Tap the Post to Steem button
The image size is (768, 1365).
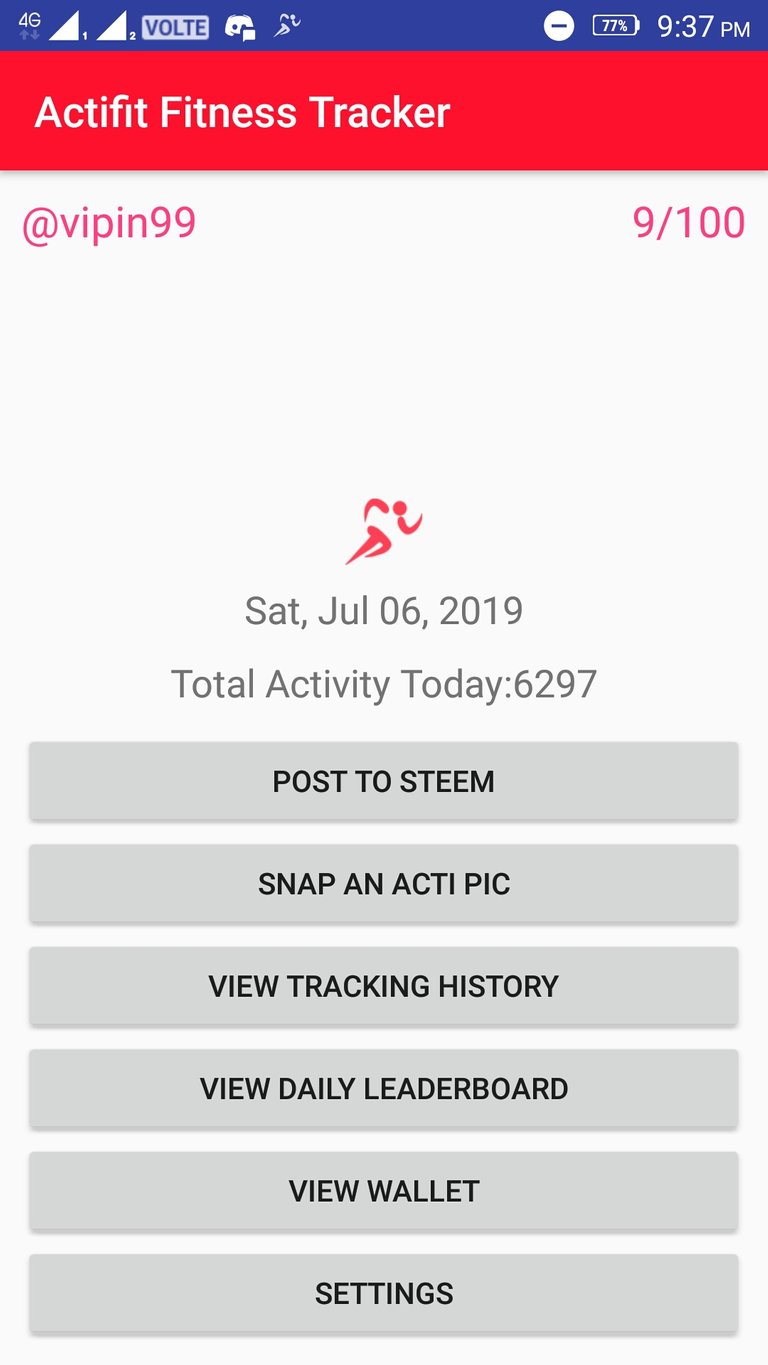pos(384,781)
